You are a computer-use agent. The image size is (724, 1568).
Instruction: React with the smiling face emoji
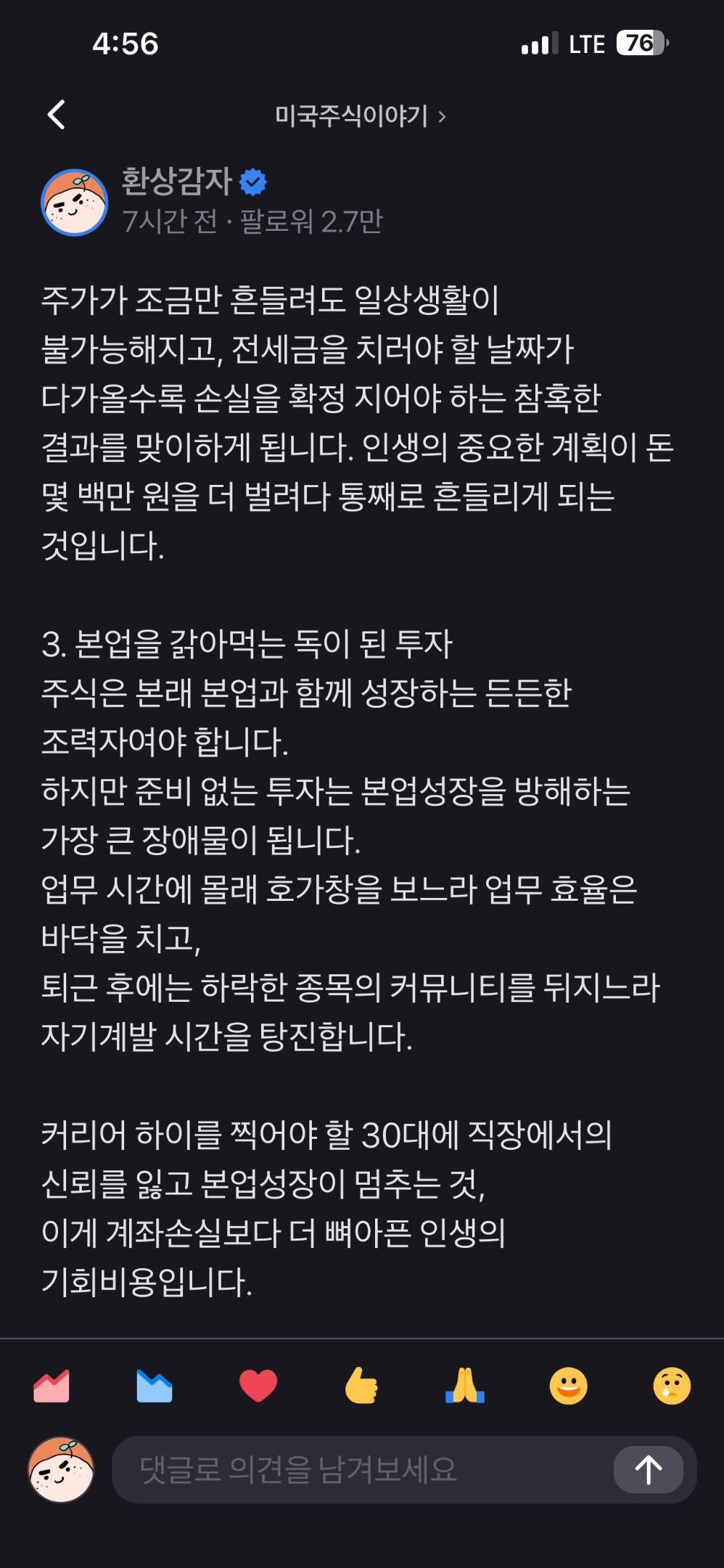[568, 1386]
